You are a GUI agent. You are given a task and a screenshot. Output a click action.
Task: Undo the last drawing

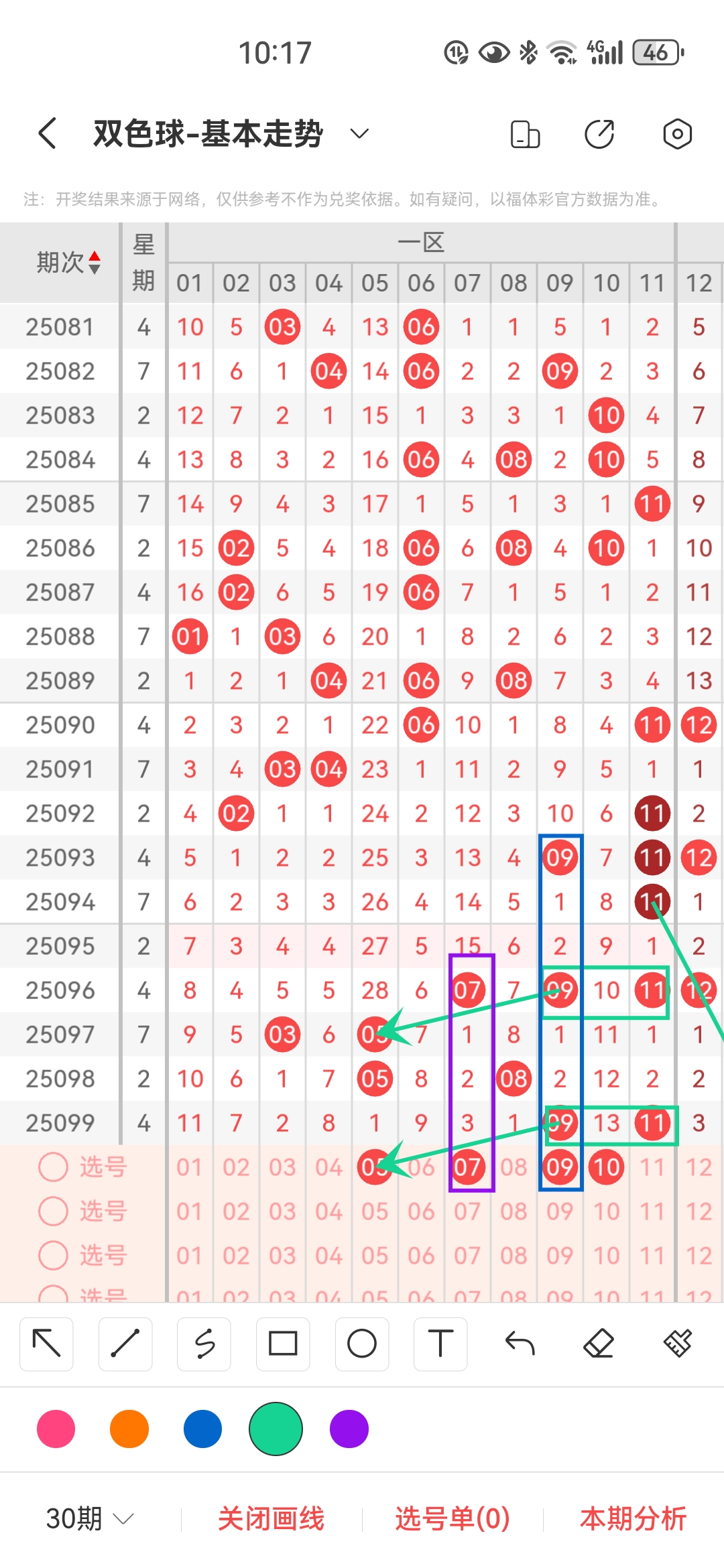point(520,1344)
